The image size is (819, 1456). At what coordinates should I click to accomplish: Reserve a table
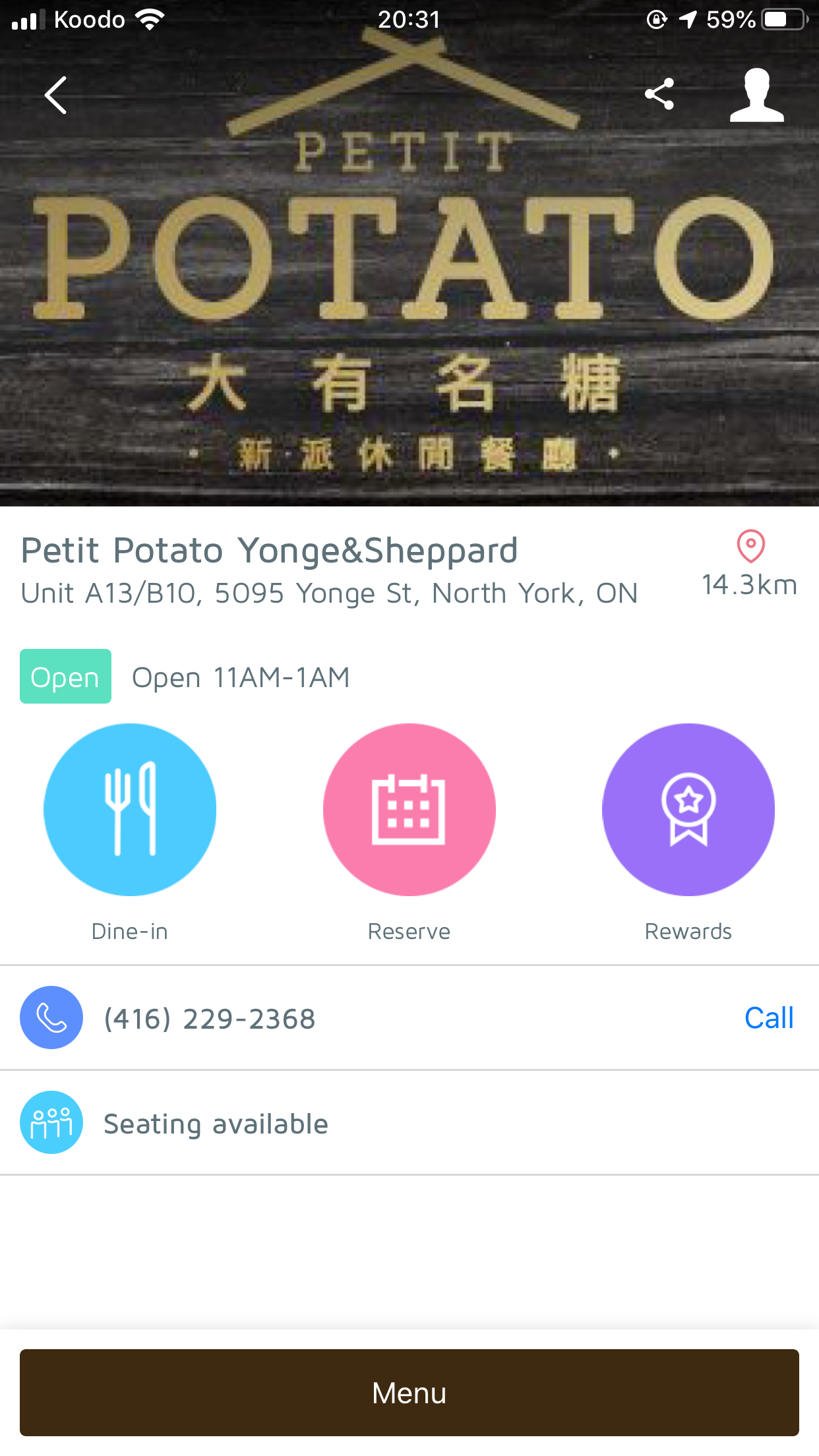pyautogui.click(x=409, y=810)
